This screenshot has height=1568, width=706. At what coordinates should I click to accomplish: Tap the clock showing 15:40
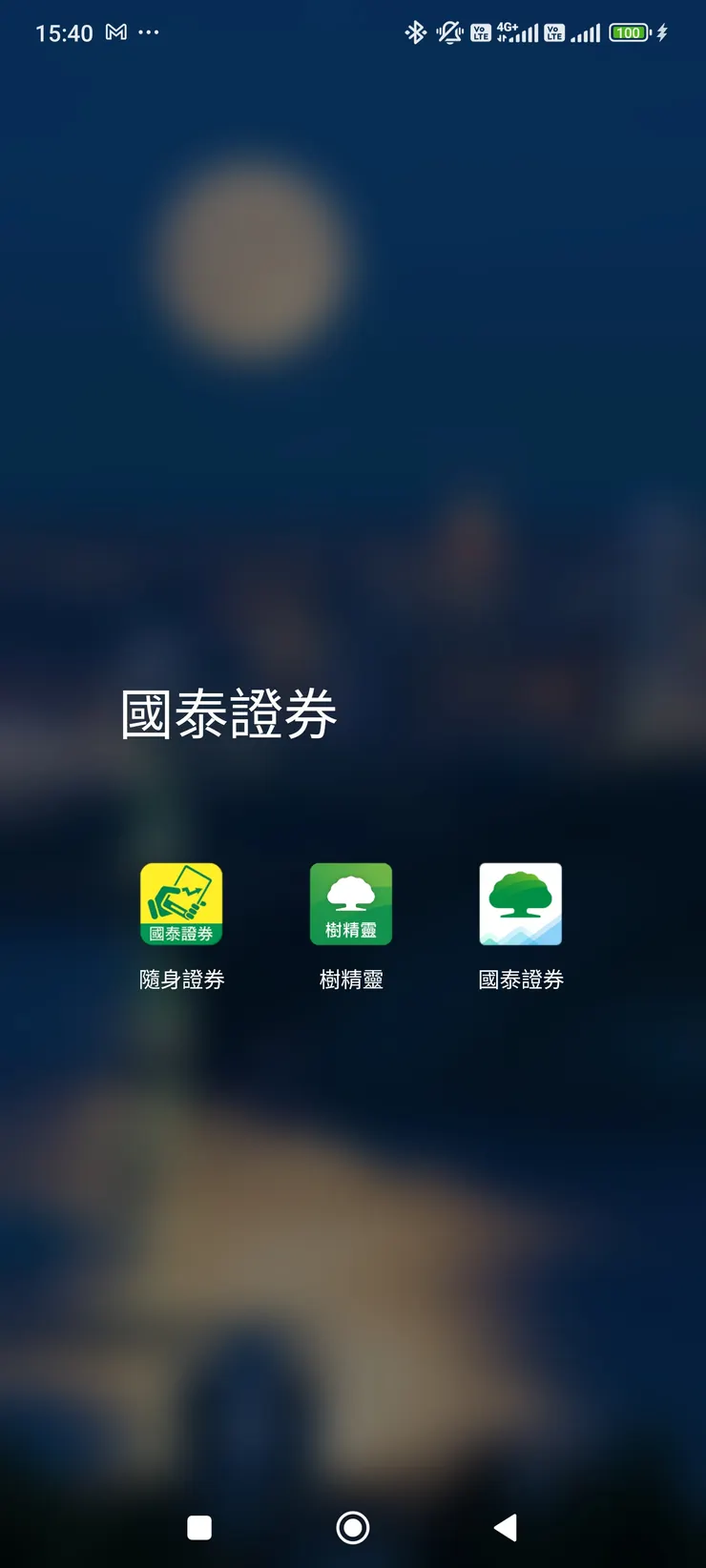[65, 31]
